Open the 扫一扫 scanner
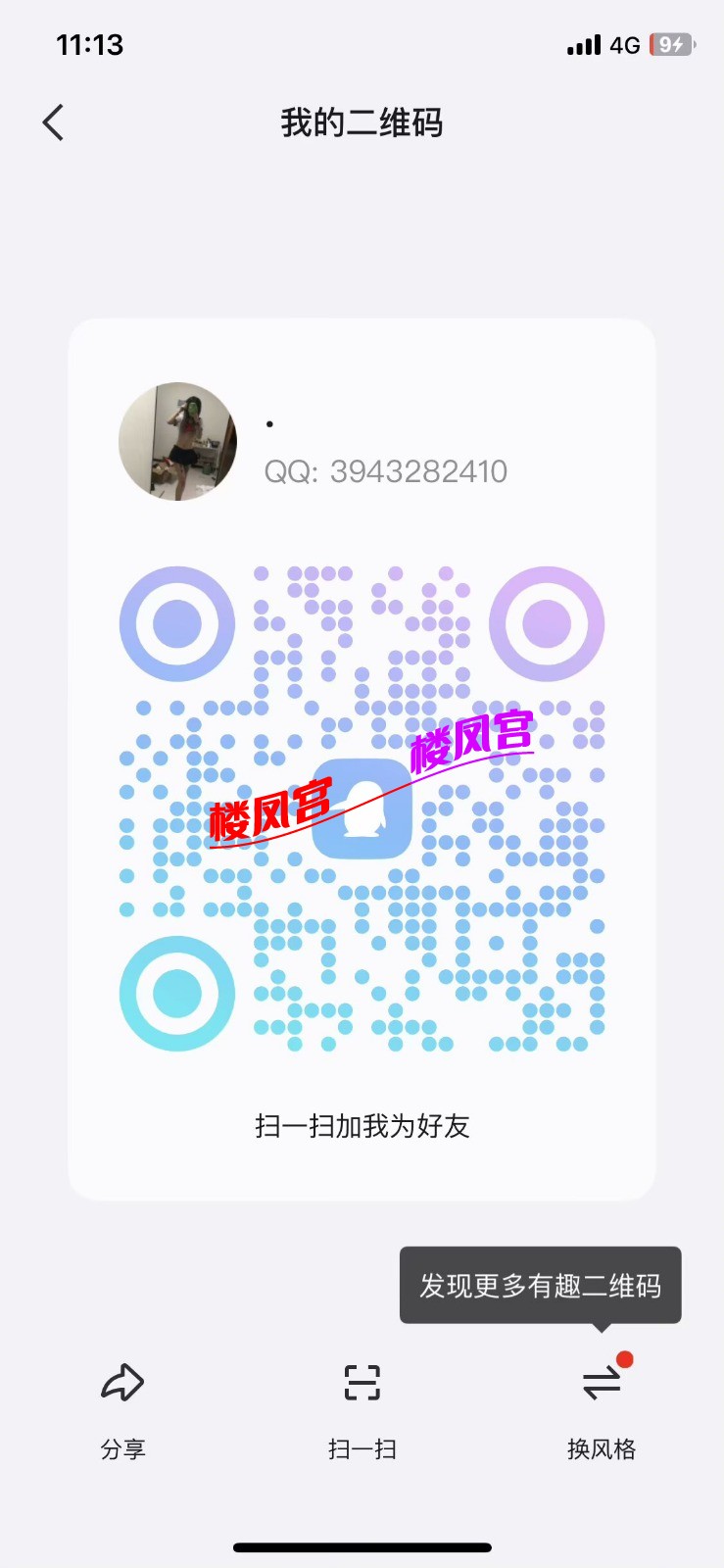This screenshot has height=1568, width=724. (362, 1406)
